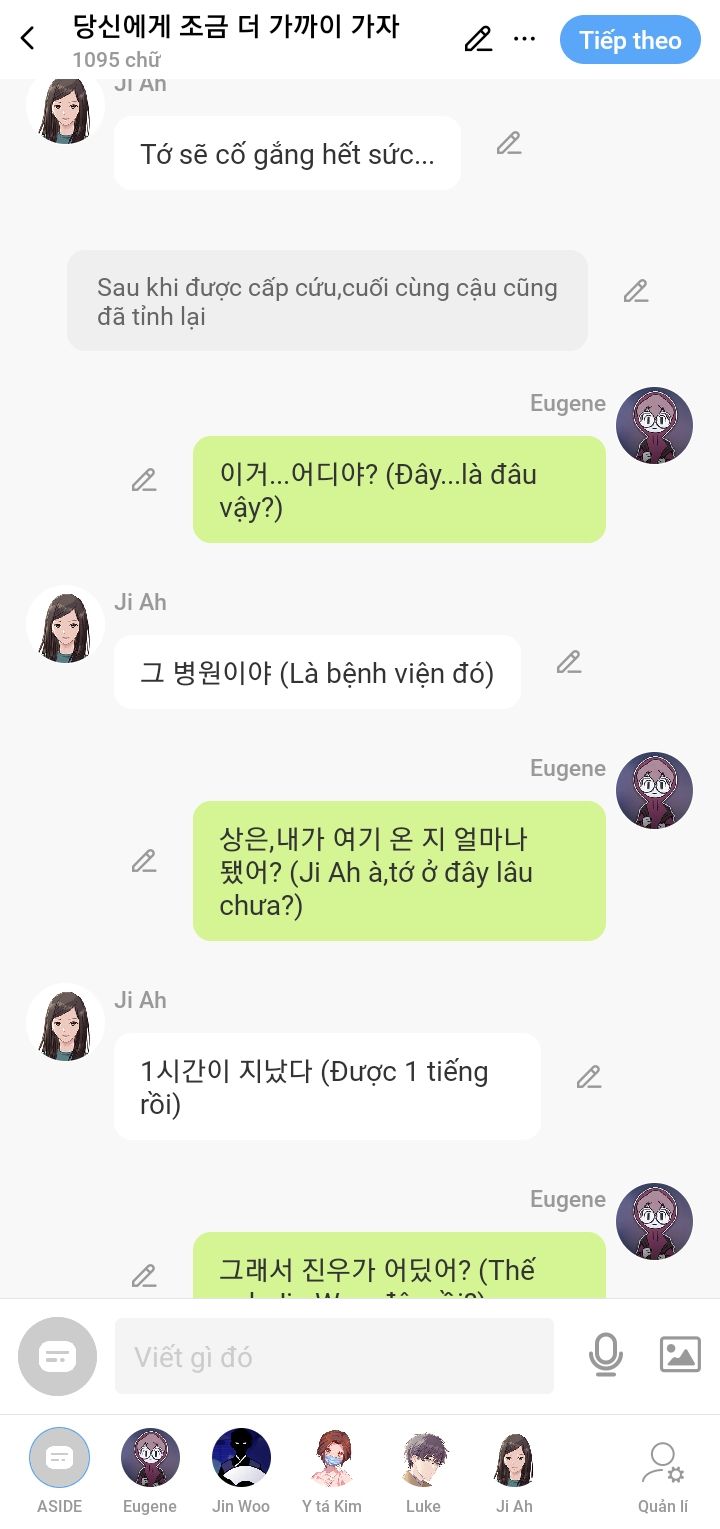
Task: Go back using the top-left arrow
Action: 28,39
